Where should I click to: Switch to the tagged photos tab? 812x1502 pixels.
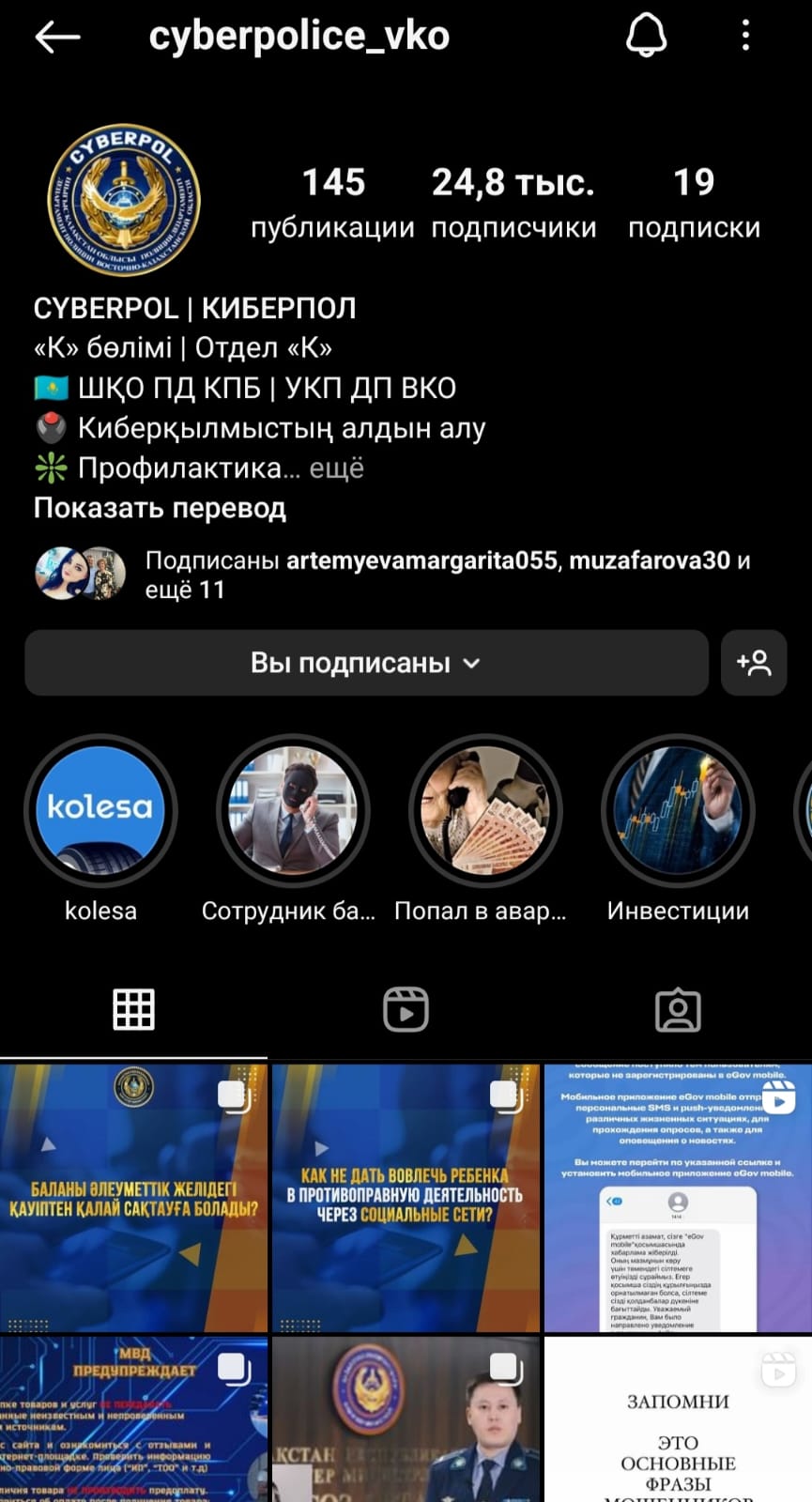point(678,1010)
